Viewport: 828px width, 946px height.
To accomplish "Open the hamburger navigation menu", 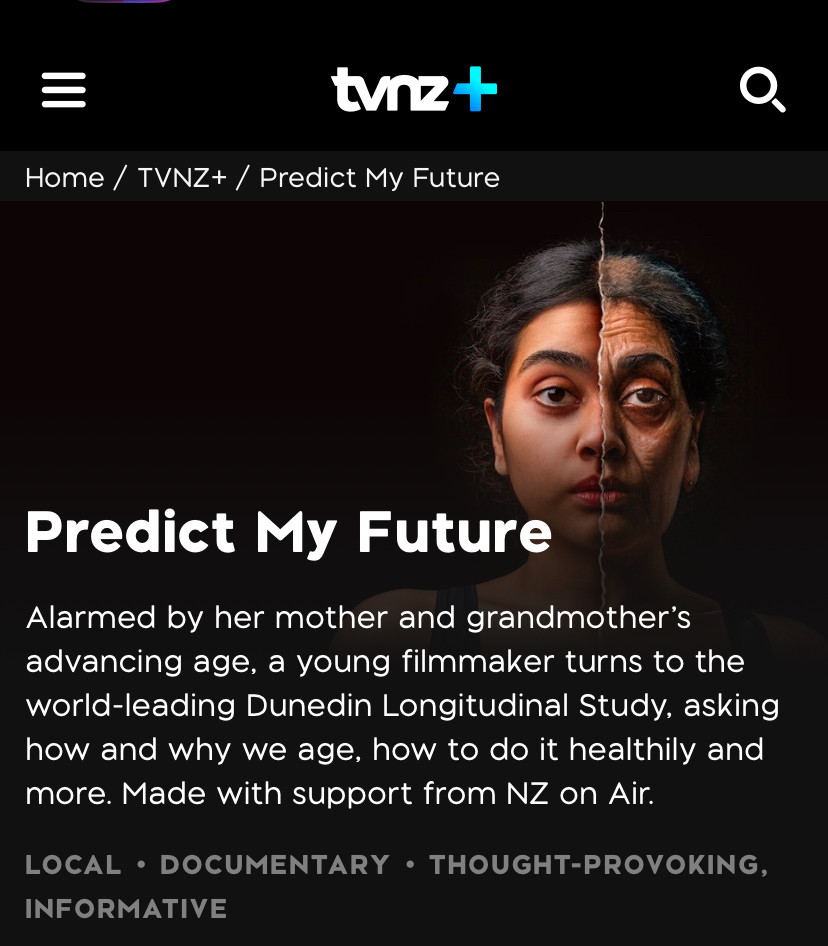I will 63,91.
